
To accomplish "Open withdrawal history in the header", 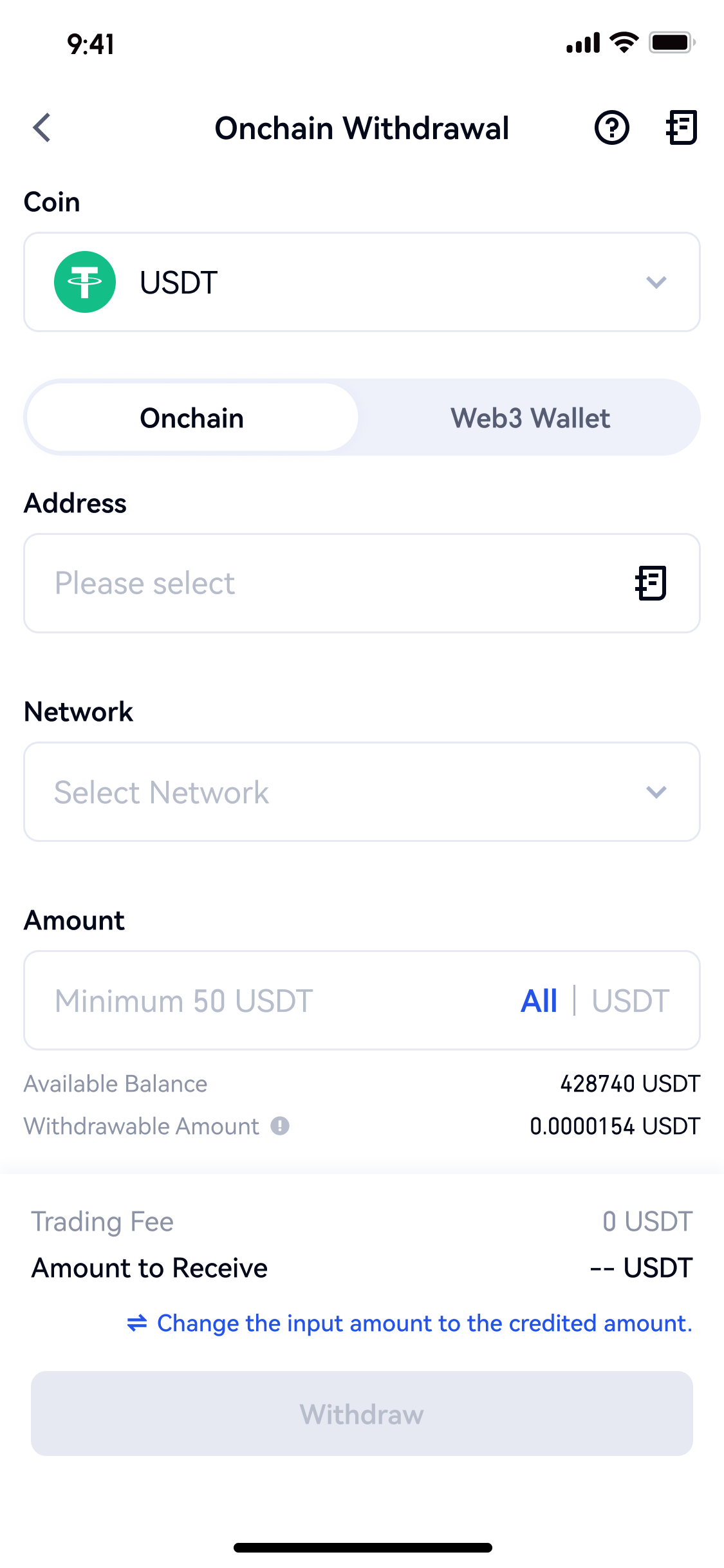I will tap(681, 127).
